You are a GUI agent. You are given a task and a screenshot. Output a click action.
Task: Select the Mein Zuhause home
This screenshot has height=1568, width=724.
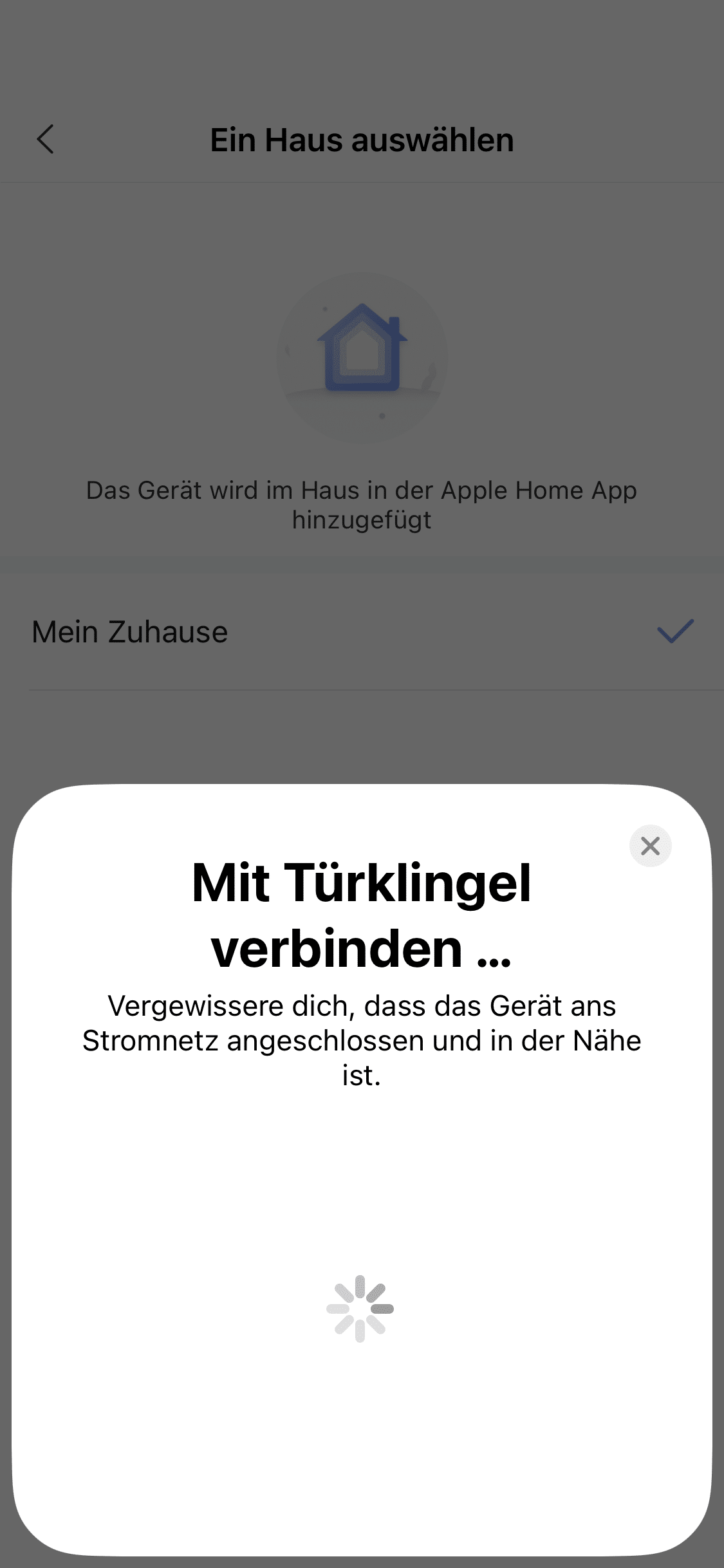362,632
